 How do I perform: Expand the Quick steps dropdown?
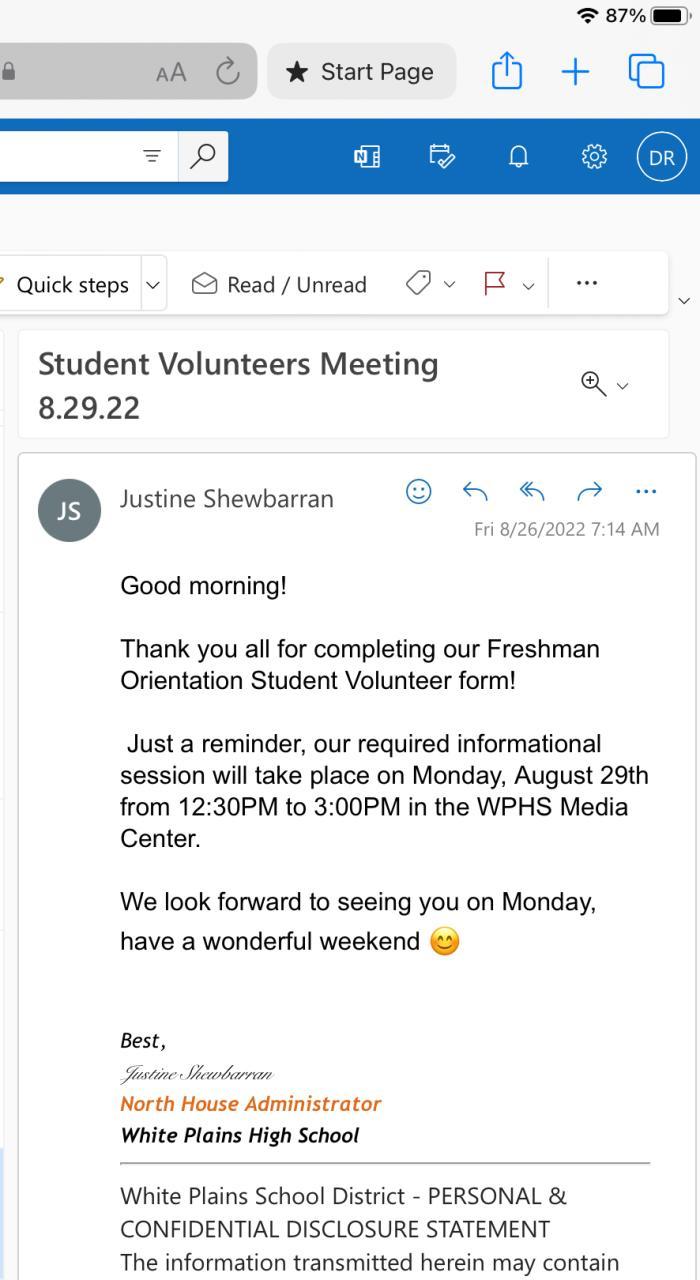coord(153,284)
